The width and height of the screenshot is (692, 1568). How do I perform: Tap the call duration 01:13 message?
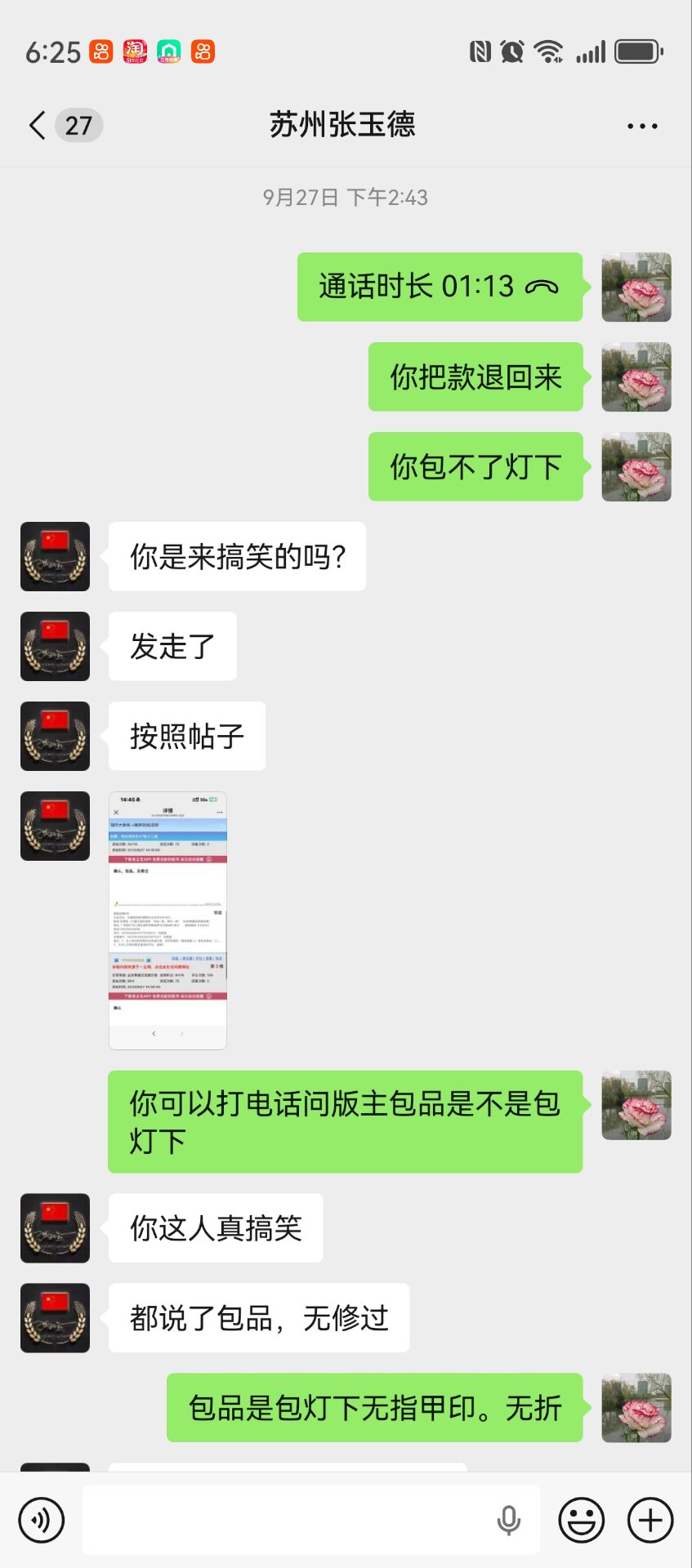coord(440,287)
